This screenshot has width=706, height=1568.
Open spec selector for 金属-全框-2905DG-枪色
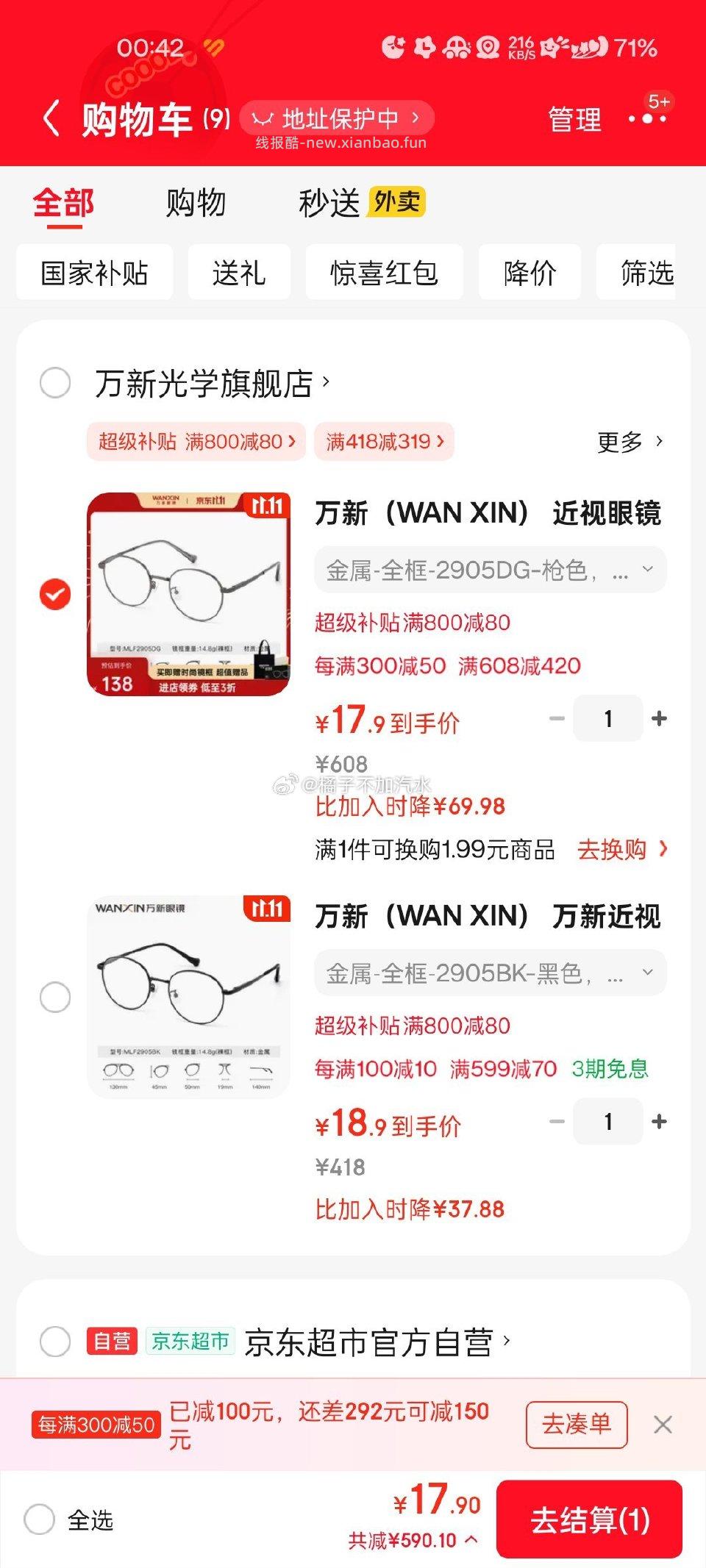pyautogui.click(x=488, y=569)
